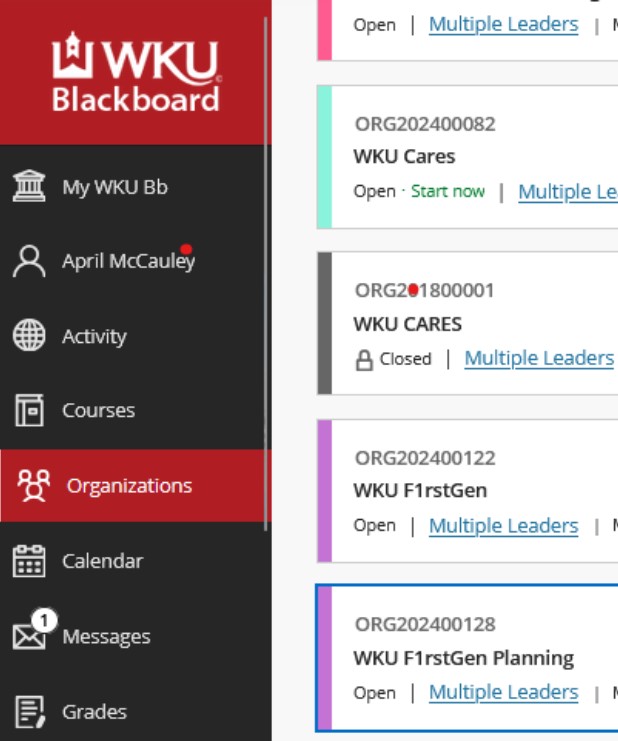
Task: View Multiple Leaders for WKU F1rstGen
Action: 503,525
